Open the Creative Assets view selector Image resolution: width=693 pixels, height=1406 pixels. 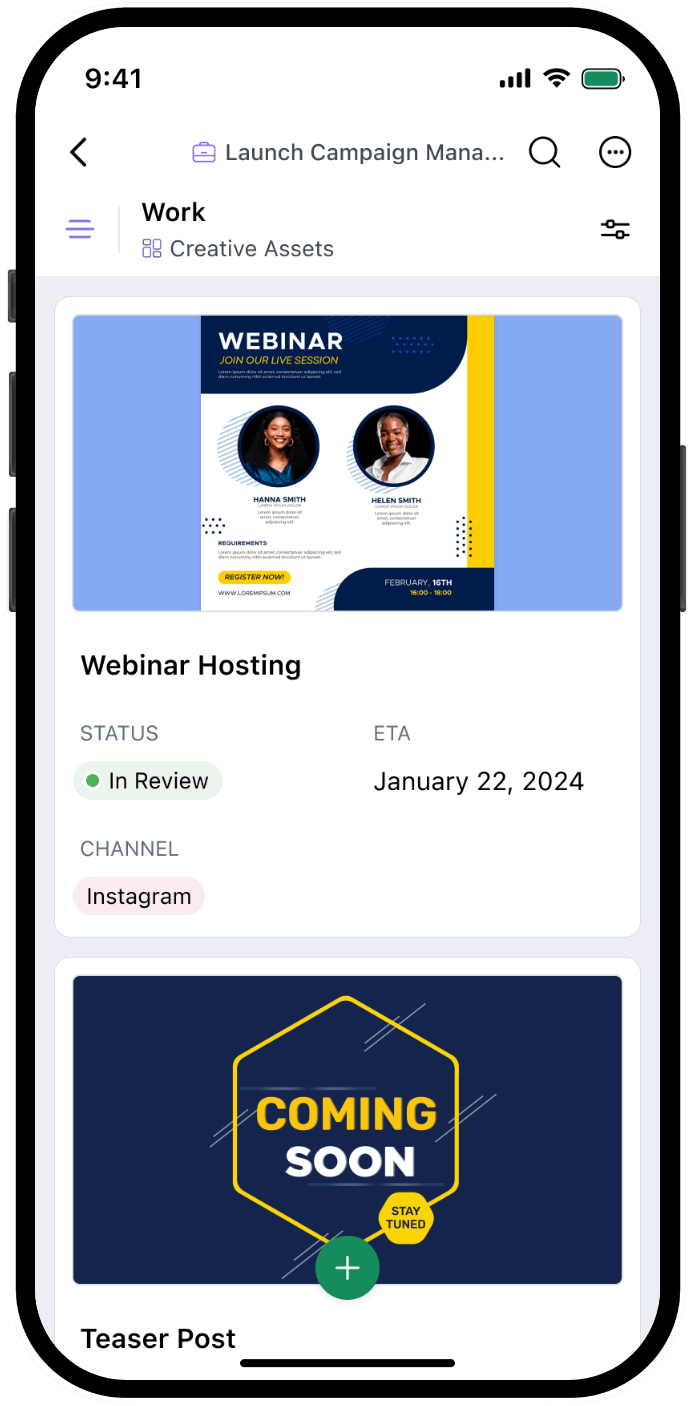coord(239,248)
